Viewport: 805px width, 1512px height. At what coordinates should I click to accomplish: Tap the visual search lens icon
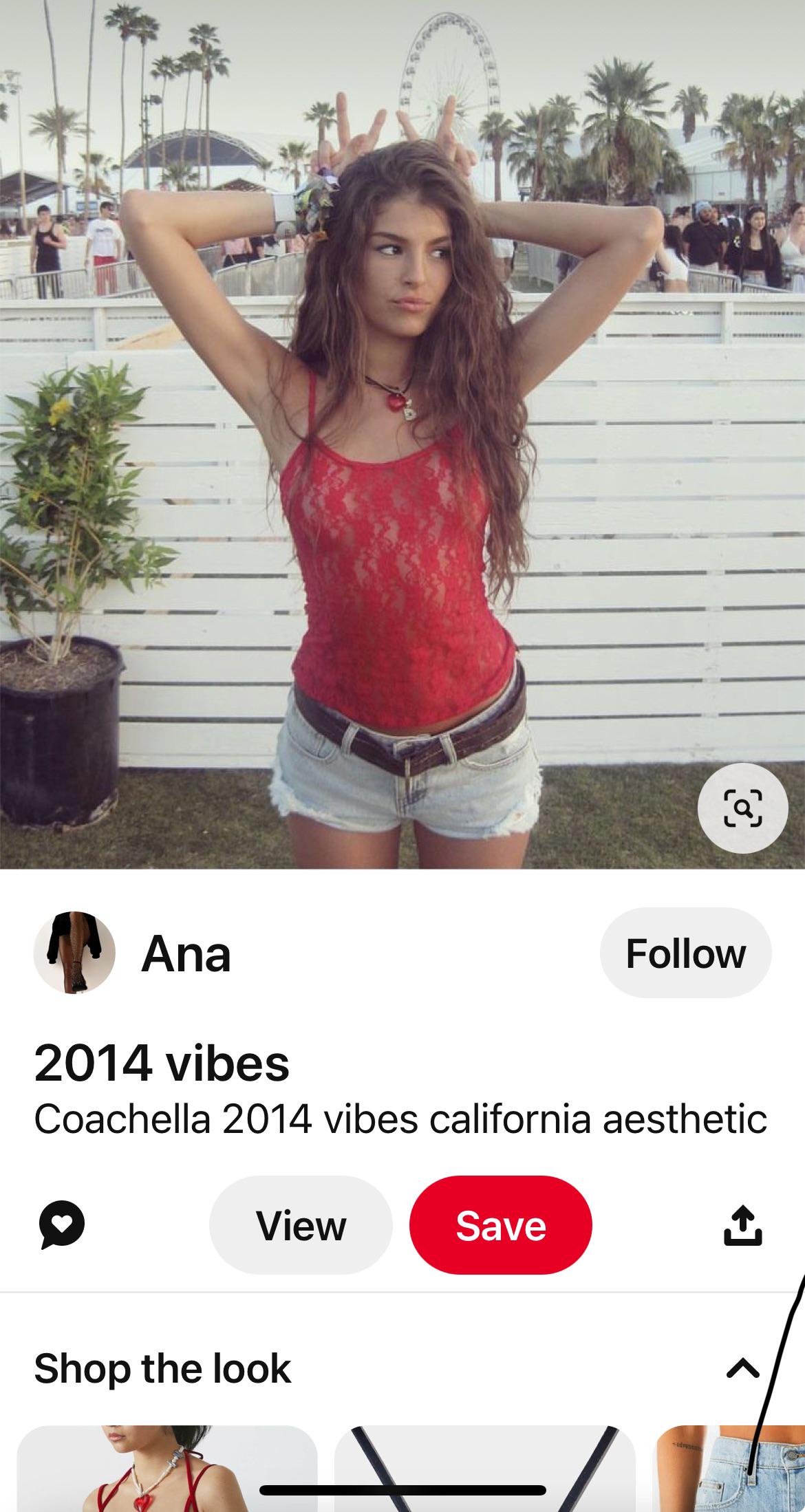(x=742, y=808)
